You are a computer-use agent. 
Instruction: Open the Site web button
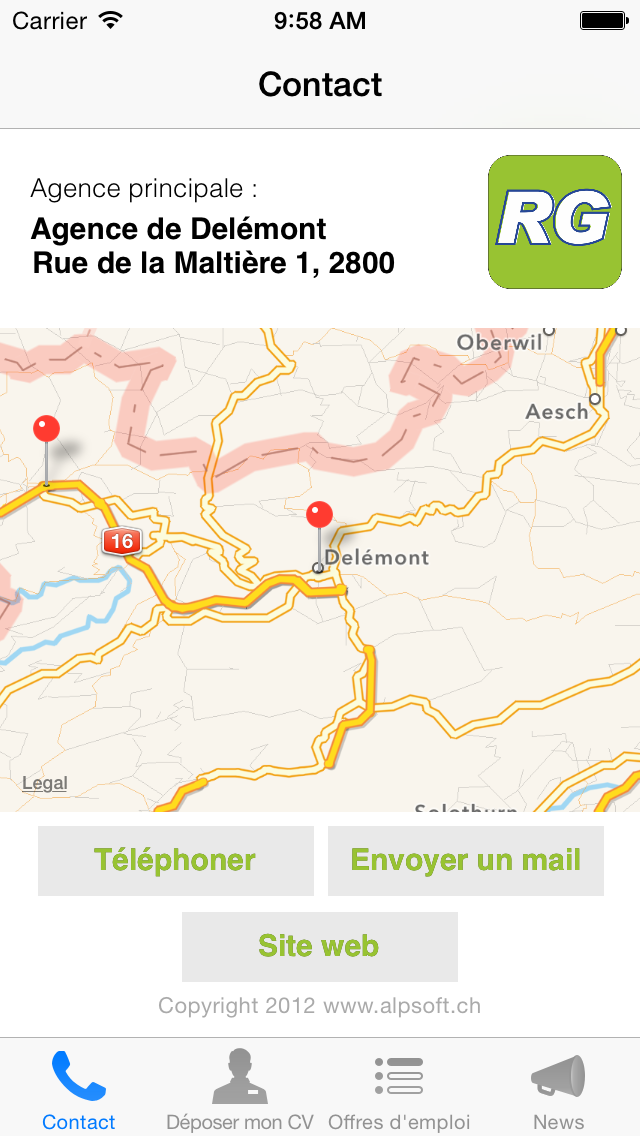(319, 946)
